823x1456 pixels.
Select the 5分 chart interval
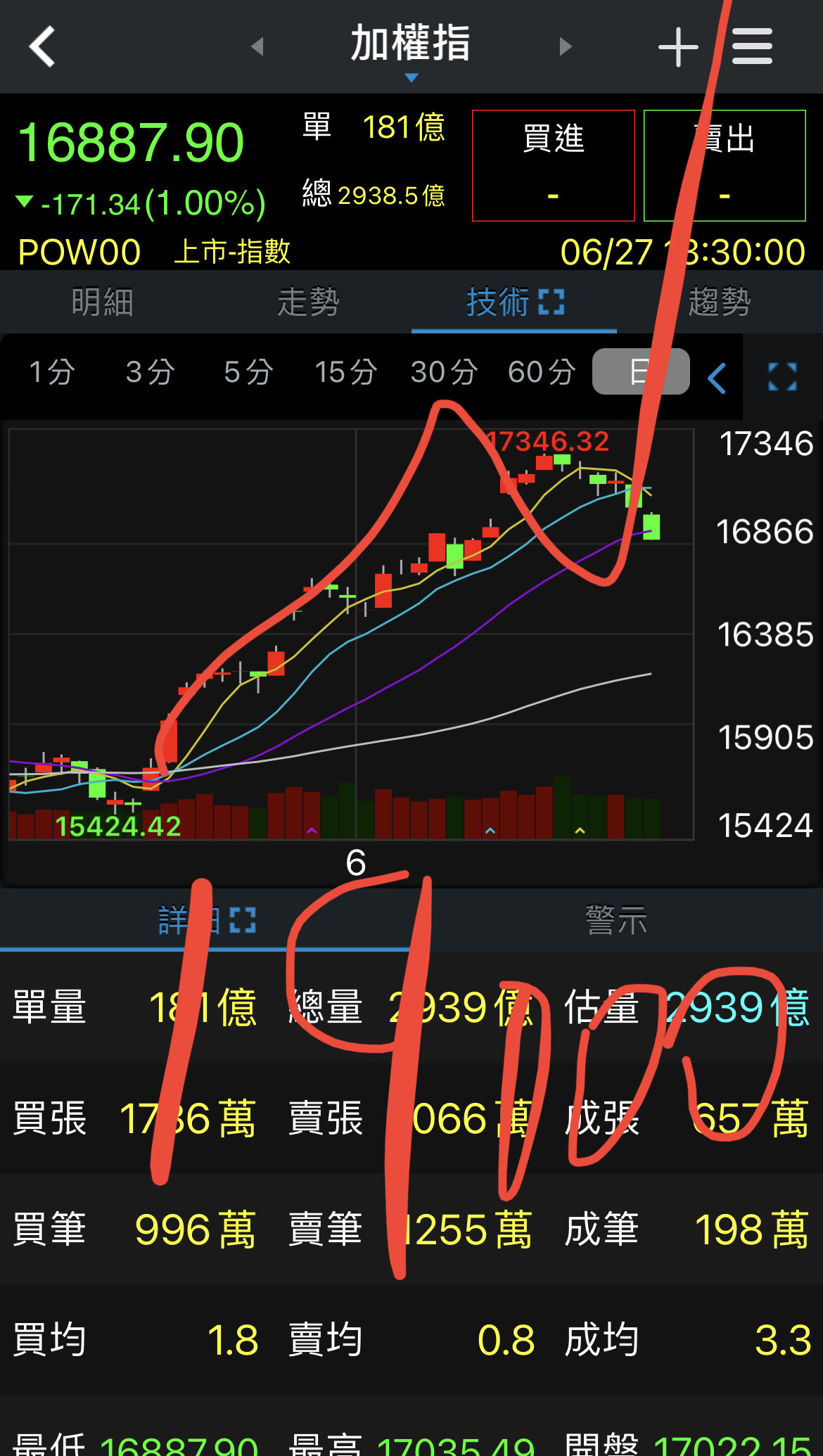248,372
